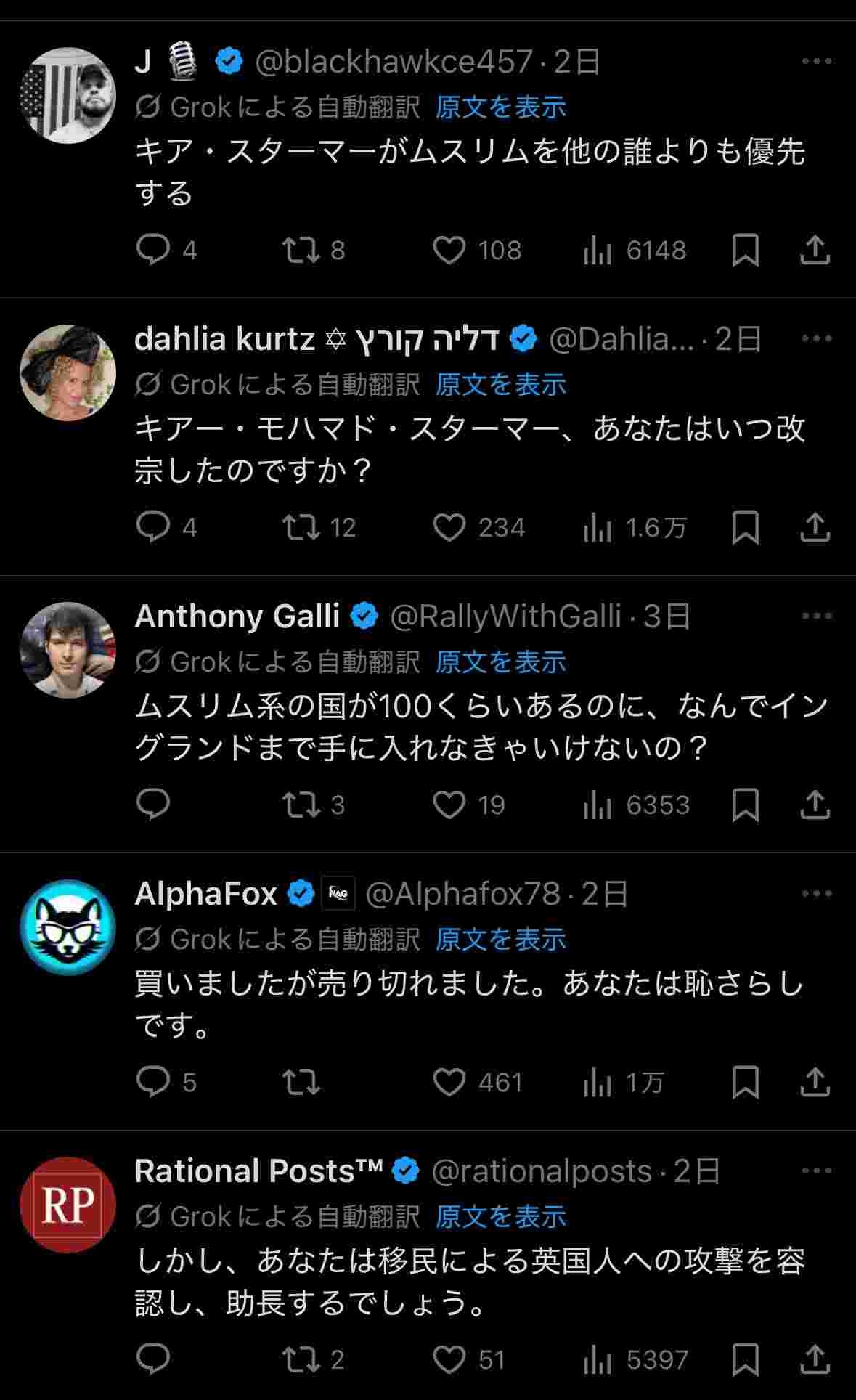Like AlphaFox's reply

point(449,1083)
